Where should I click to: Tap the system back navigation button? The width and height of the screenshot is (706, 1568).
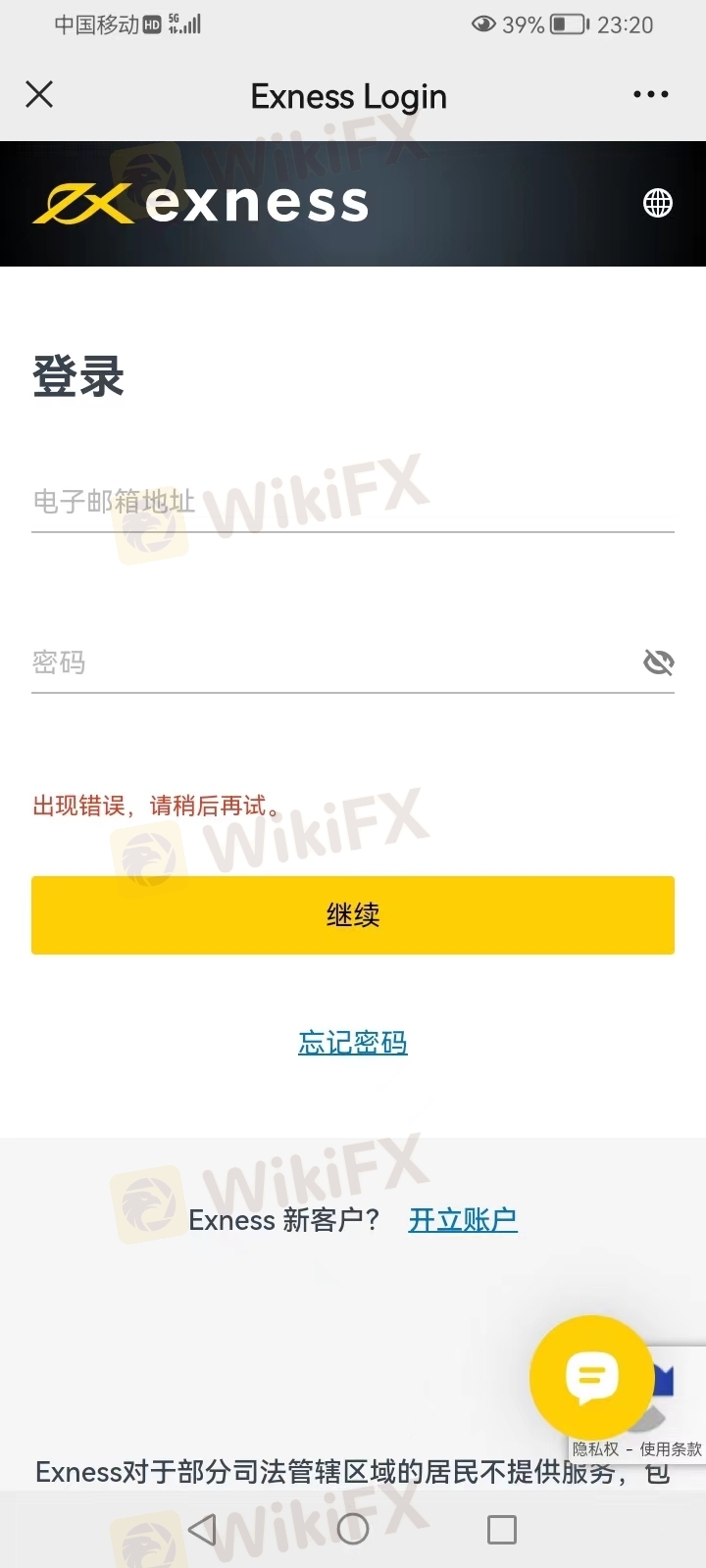coord(202,1530)
